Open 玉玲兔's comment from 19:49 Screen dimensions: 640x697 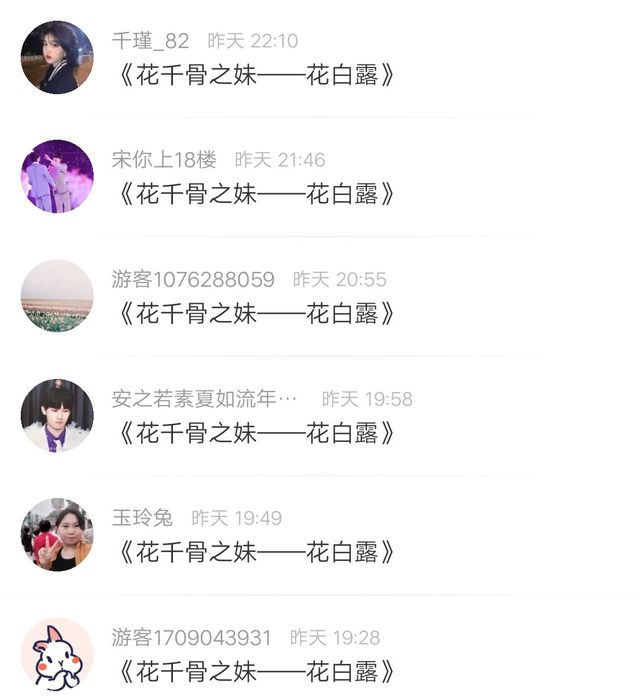256,552
